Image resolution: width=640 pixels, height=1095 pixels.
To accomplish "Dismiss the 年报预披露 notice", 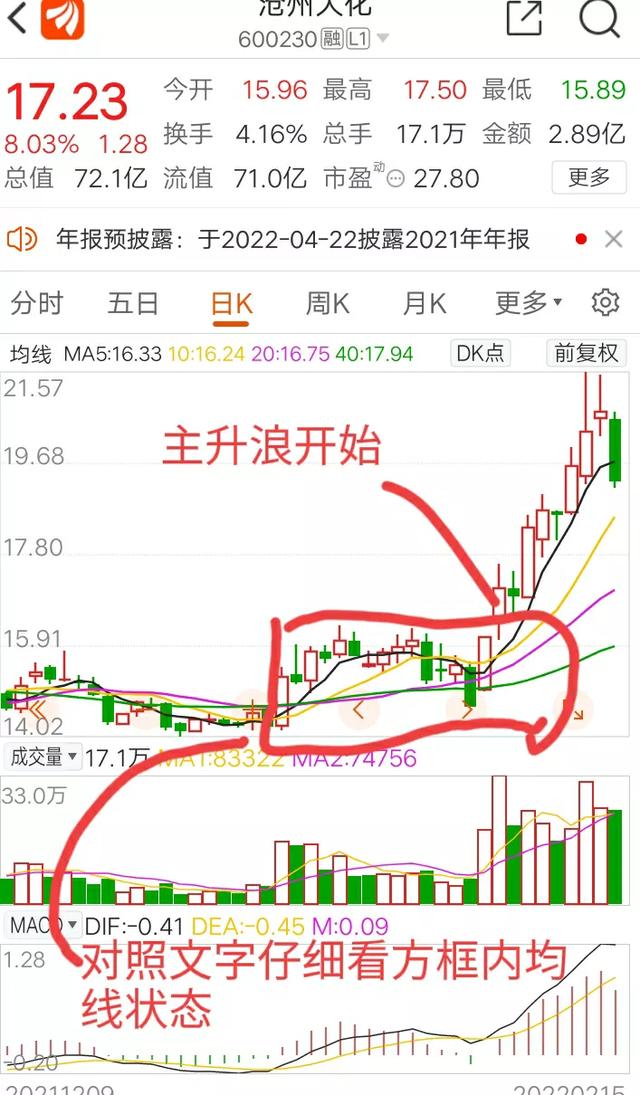I will (613, 240).
